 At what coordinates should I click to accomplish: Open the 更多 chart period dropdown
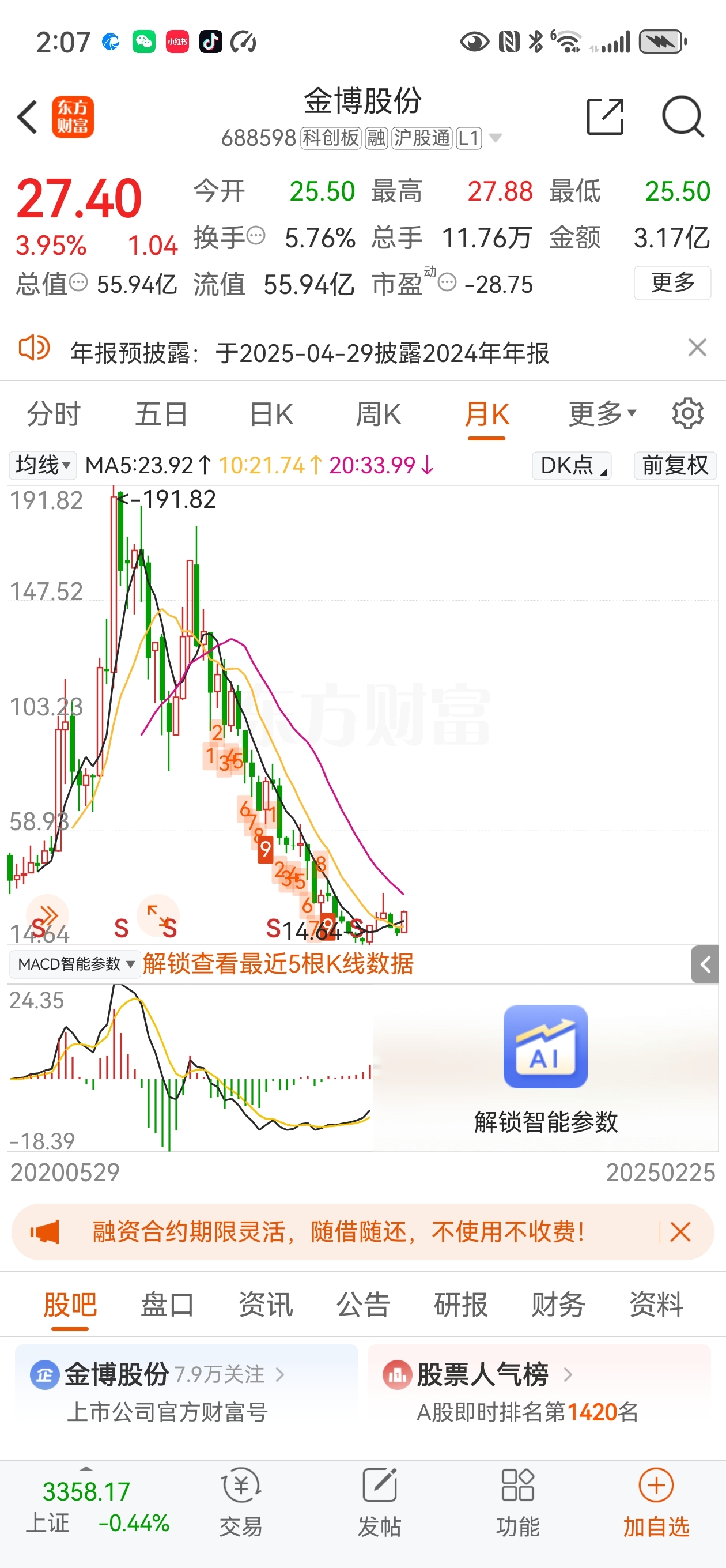(602, 414)
